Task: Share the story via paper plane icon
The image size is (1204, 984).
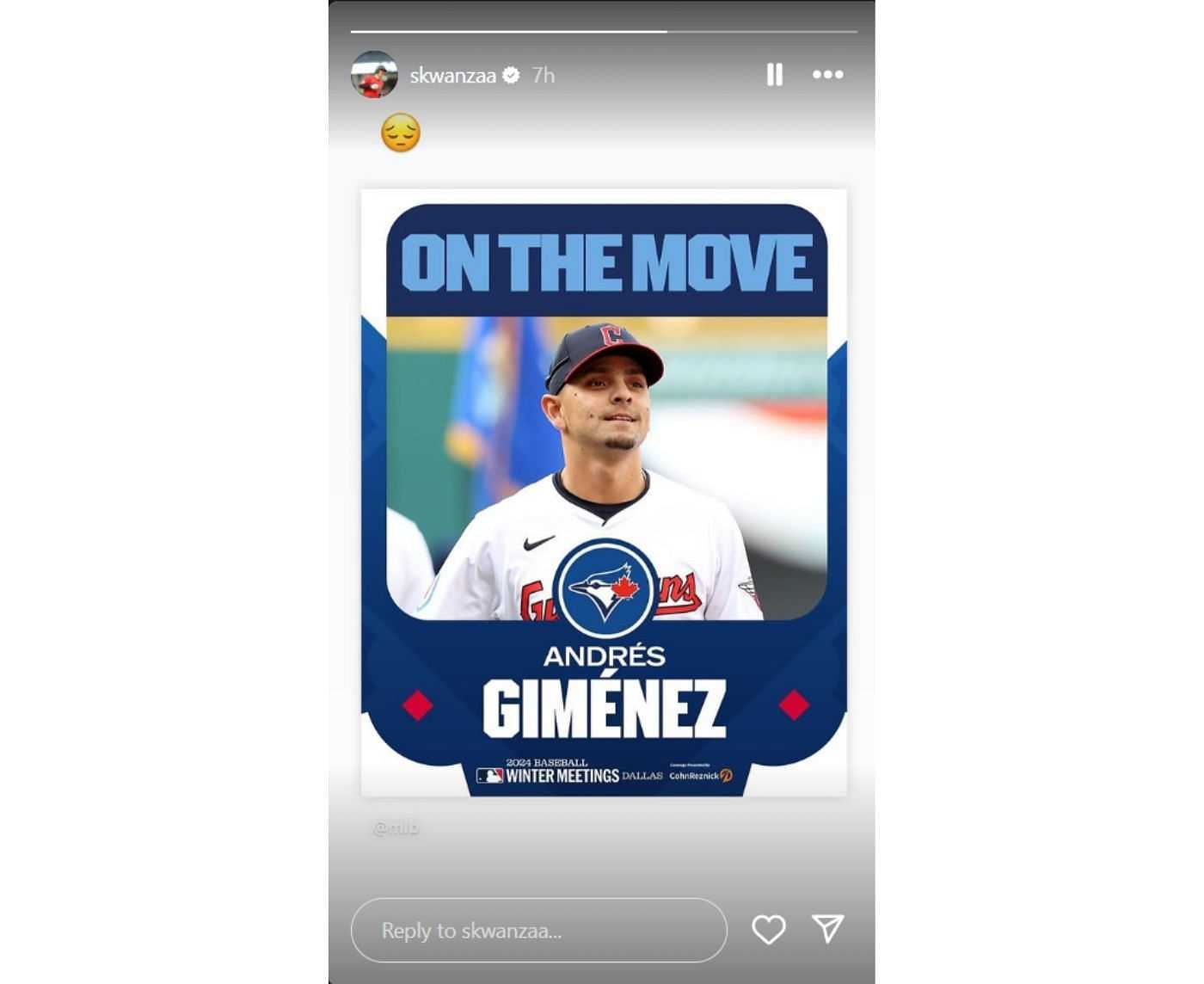Action: point(827,928)
